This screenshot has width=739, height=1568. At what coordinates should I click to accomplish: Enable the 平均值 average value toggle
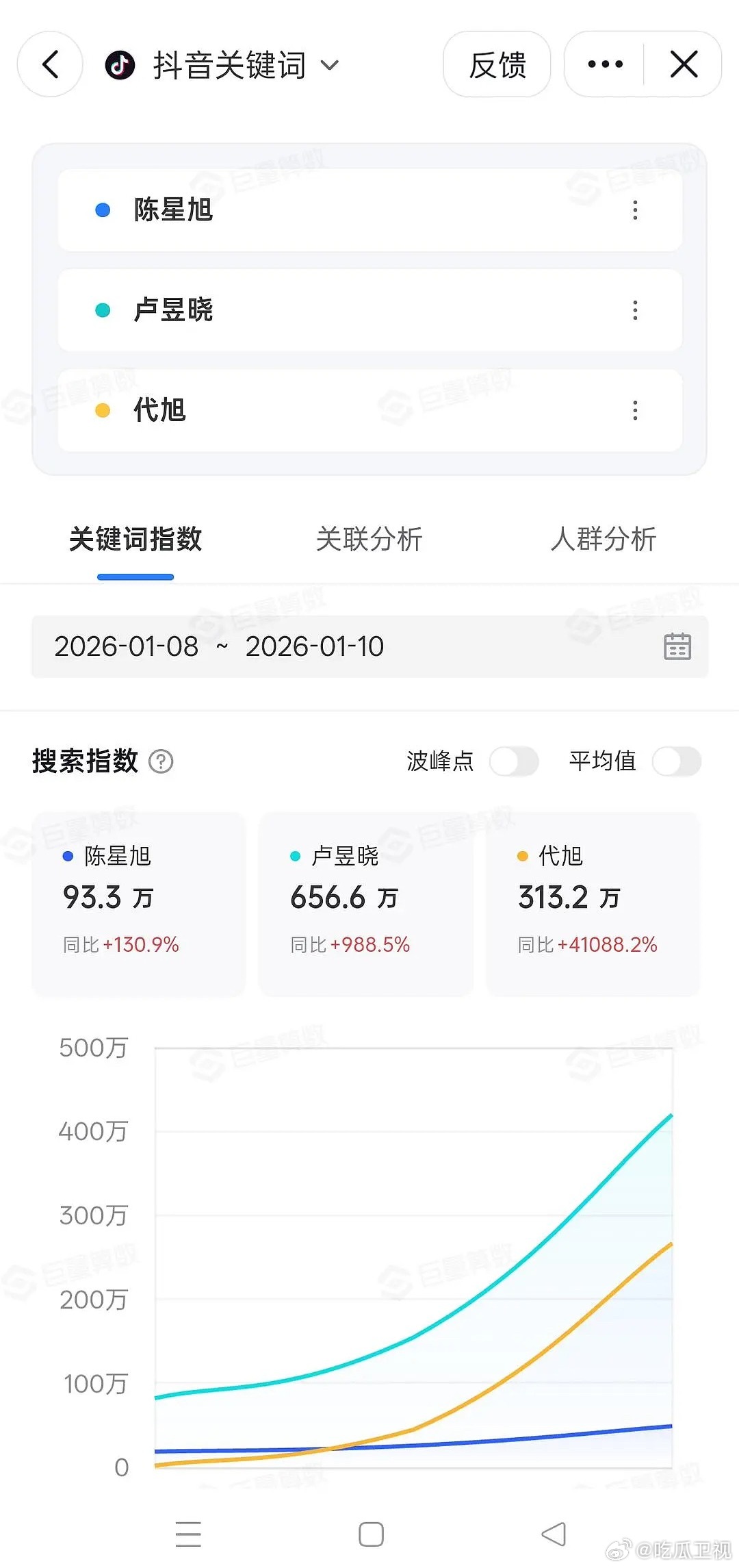(677, 761)
